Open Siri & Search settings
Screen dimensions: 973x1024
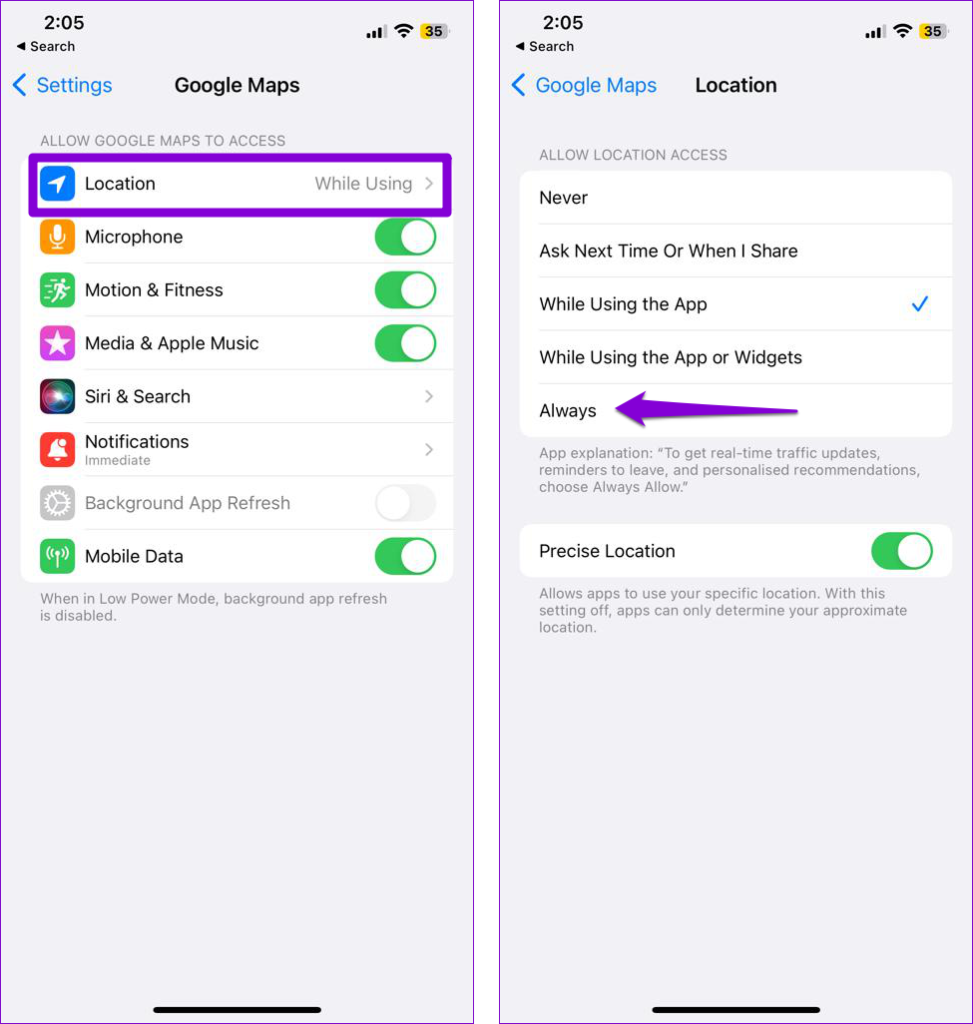click(x=239, y=397)
